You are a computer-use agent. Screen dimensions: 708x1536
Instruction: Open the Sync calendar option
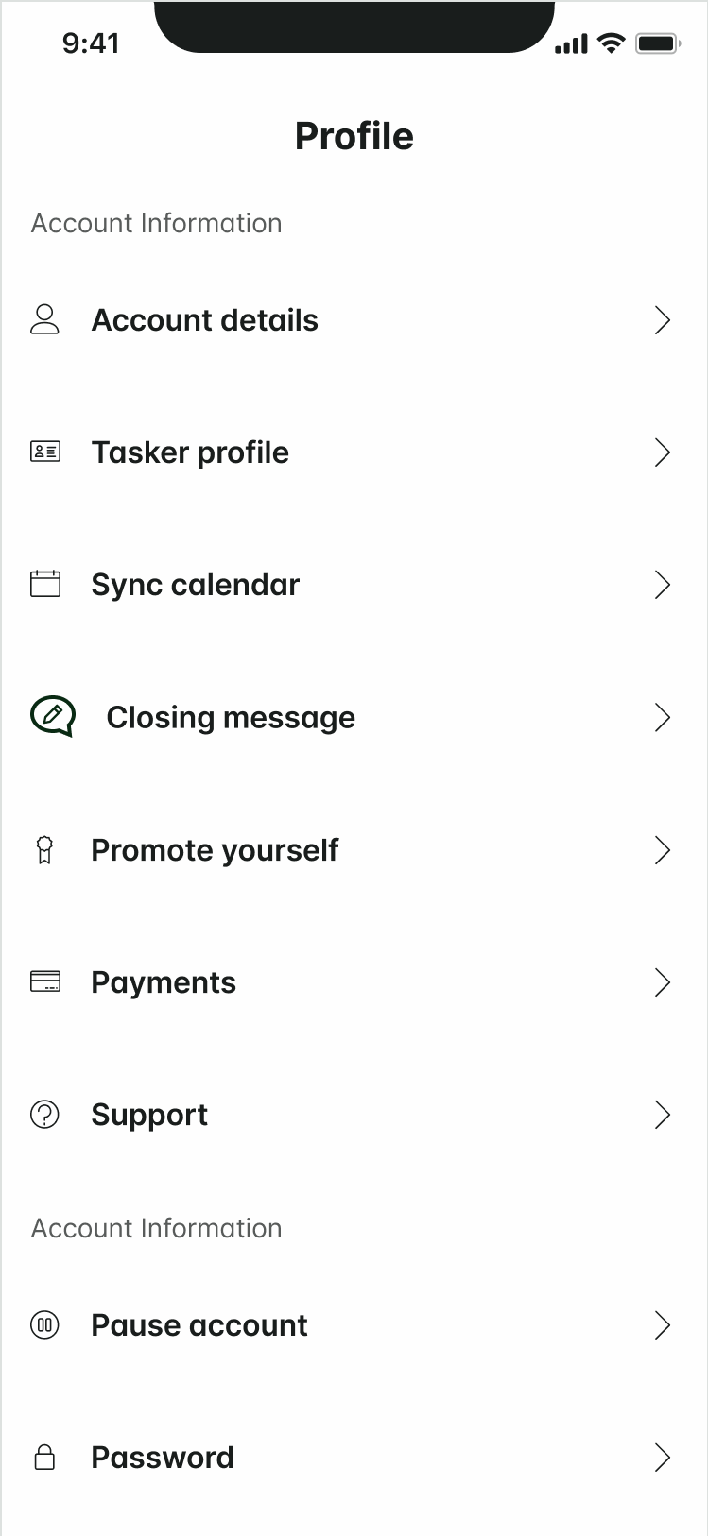[354, 585]
